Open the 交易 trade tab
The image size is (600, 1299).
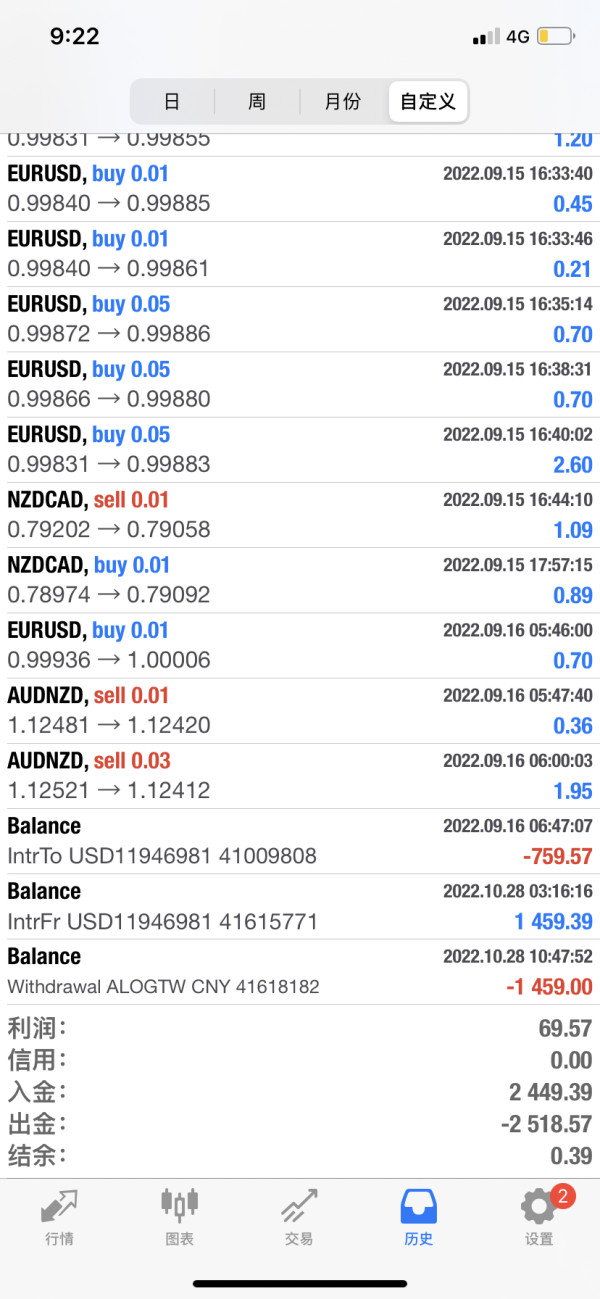pos(299,1217)
